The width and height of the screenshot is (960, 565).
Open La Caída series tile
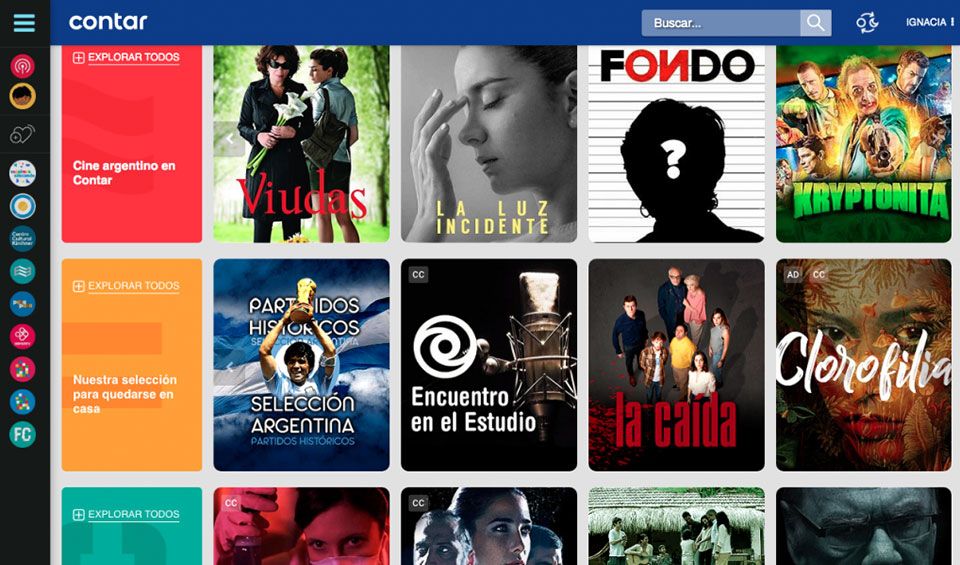point(675,365)
